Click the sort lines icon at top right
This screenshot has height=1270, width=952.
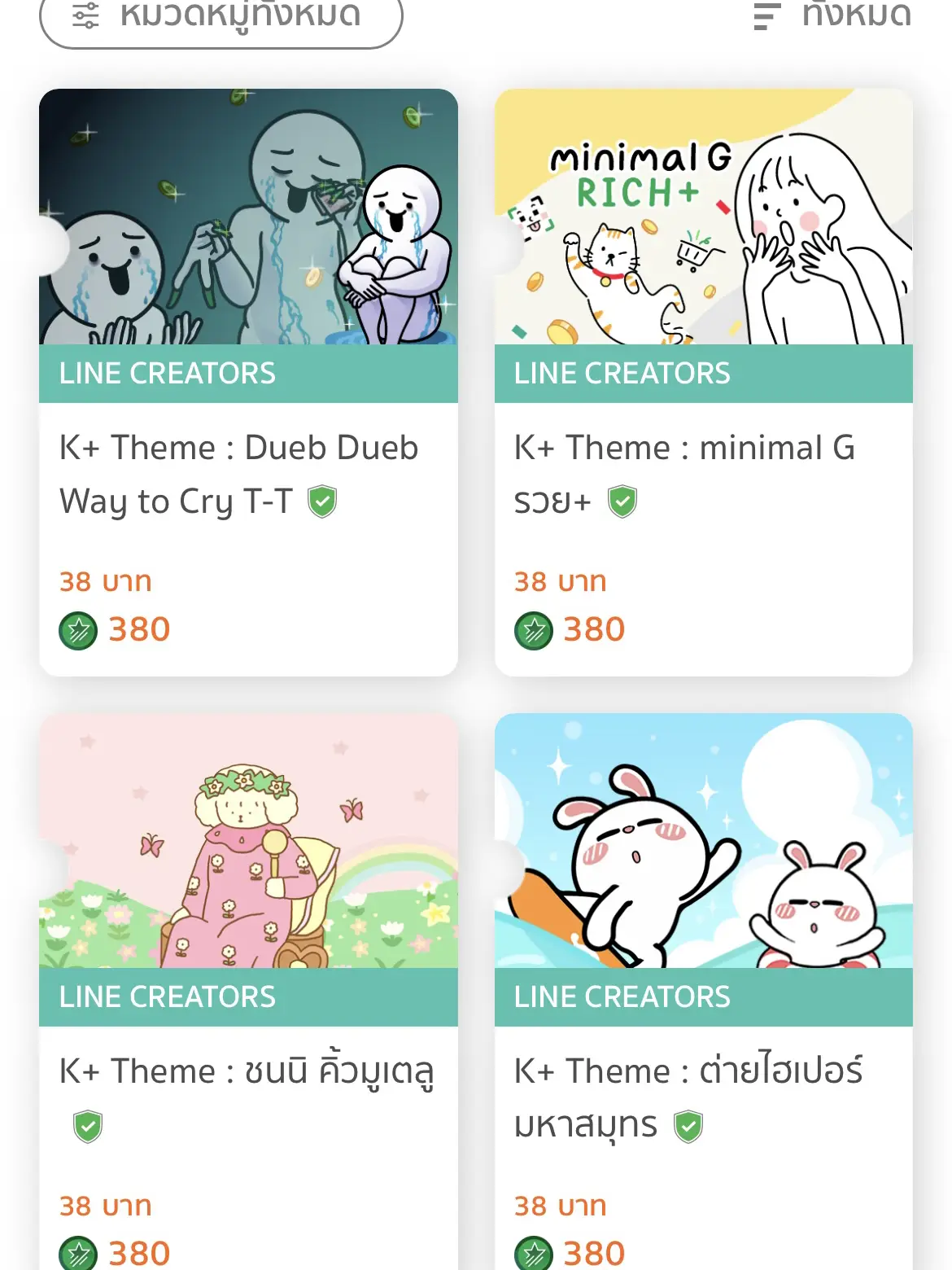[766, 15]
